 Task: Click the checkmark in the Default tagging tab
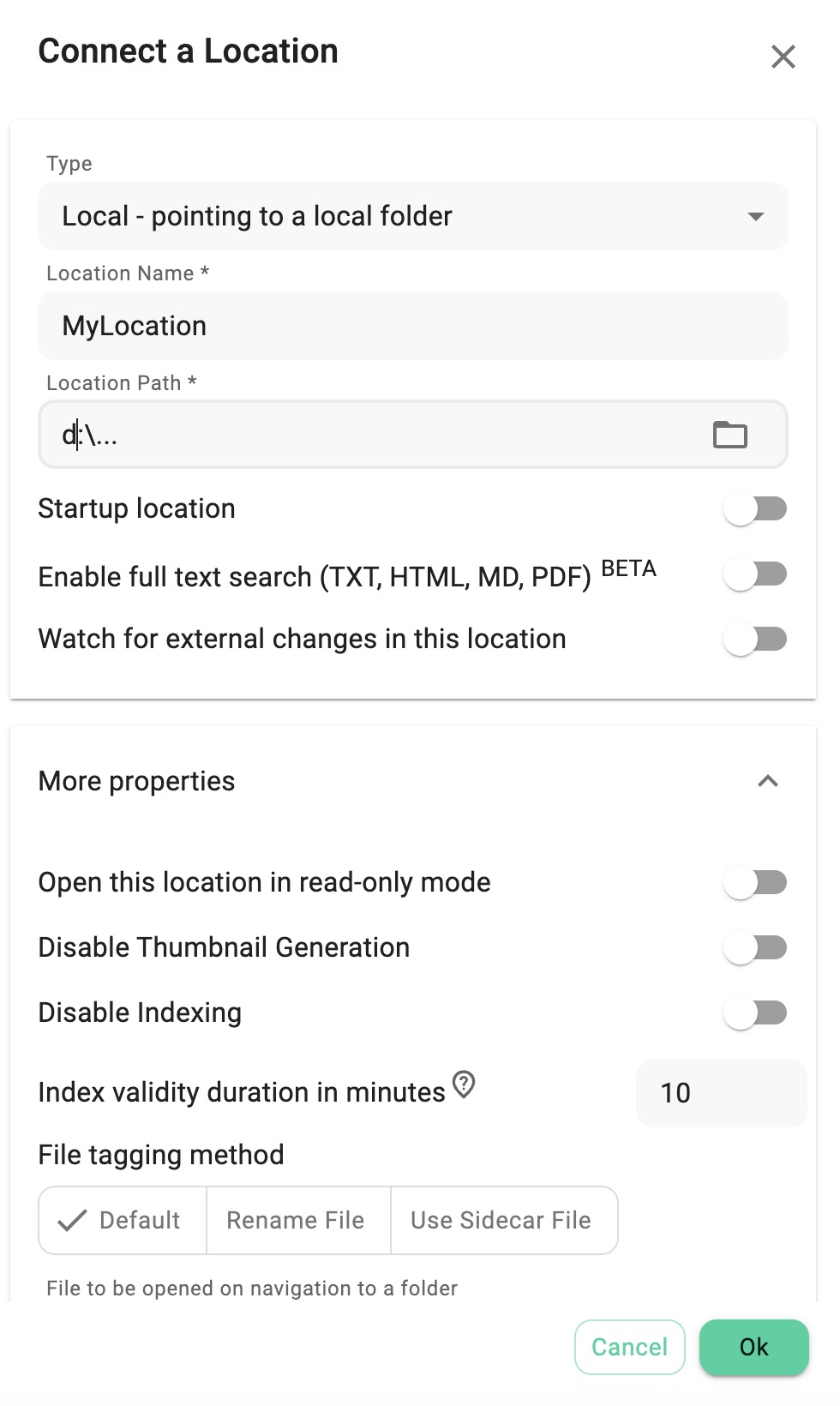pyautogui.click(x=72, y=1219)
